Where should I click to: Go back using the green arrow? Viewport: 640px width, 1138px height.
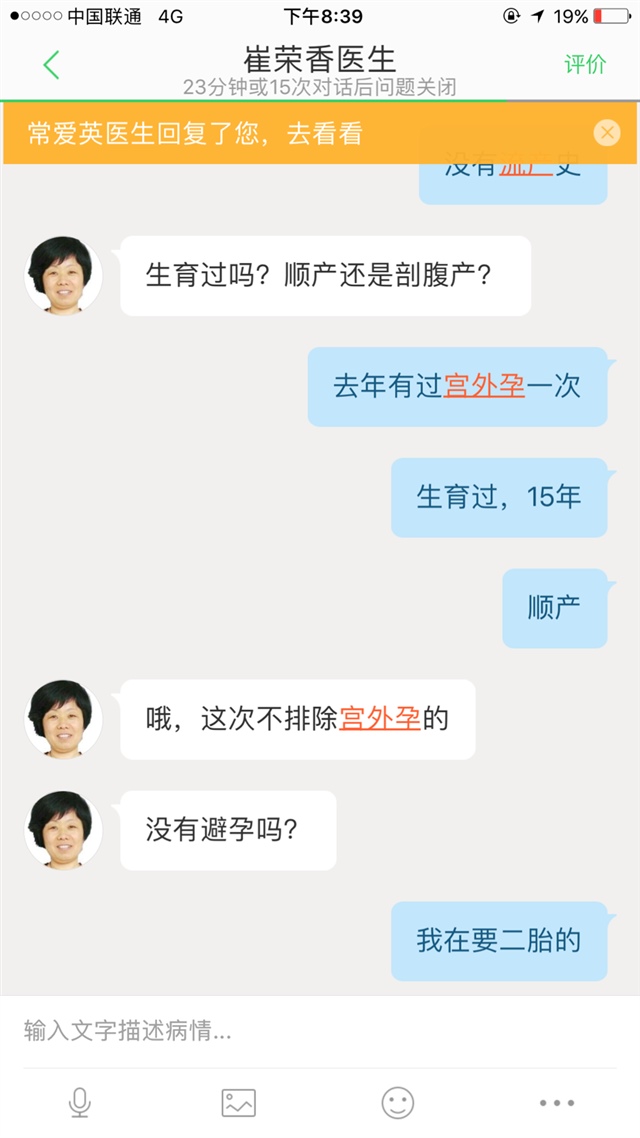(52, 65)
